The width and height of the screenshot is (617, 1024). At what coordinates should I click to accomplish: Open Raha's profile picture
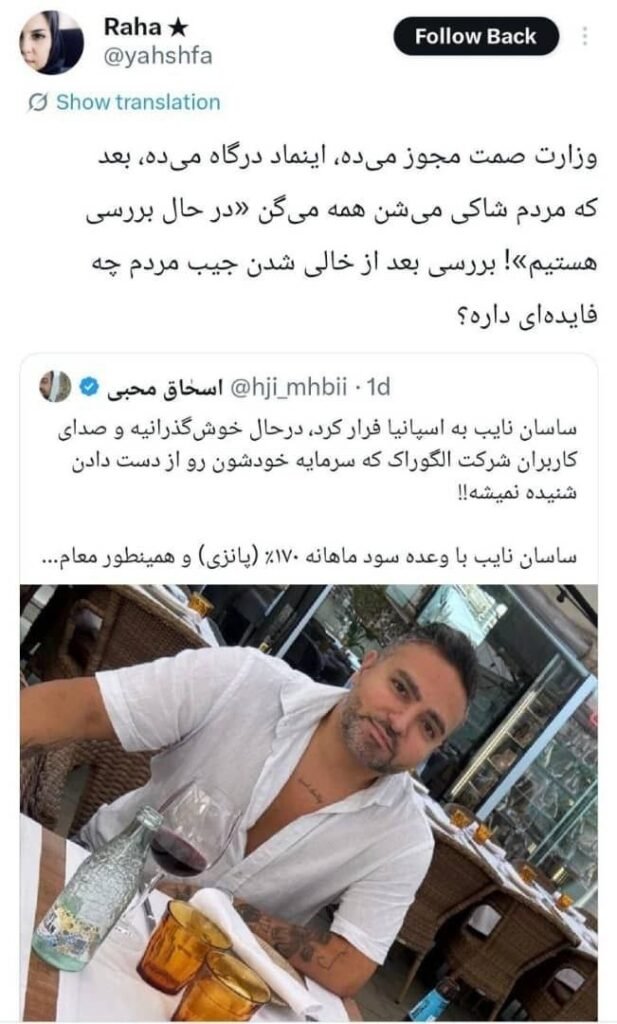tap(52, 42)
